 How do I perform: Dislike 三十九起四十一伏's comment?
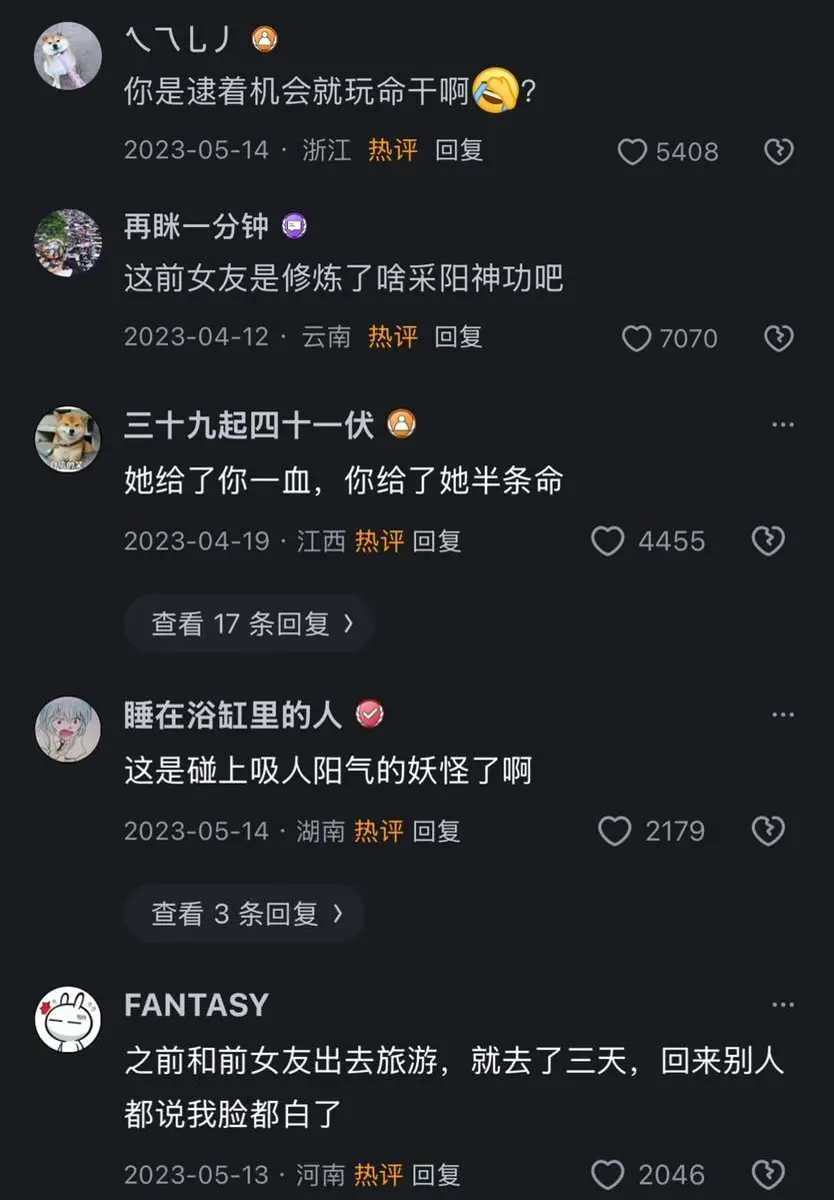pyautogui.click(x=768, y=542)
